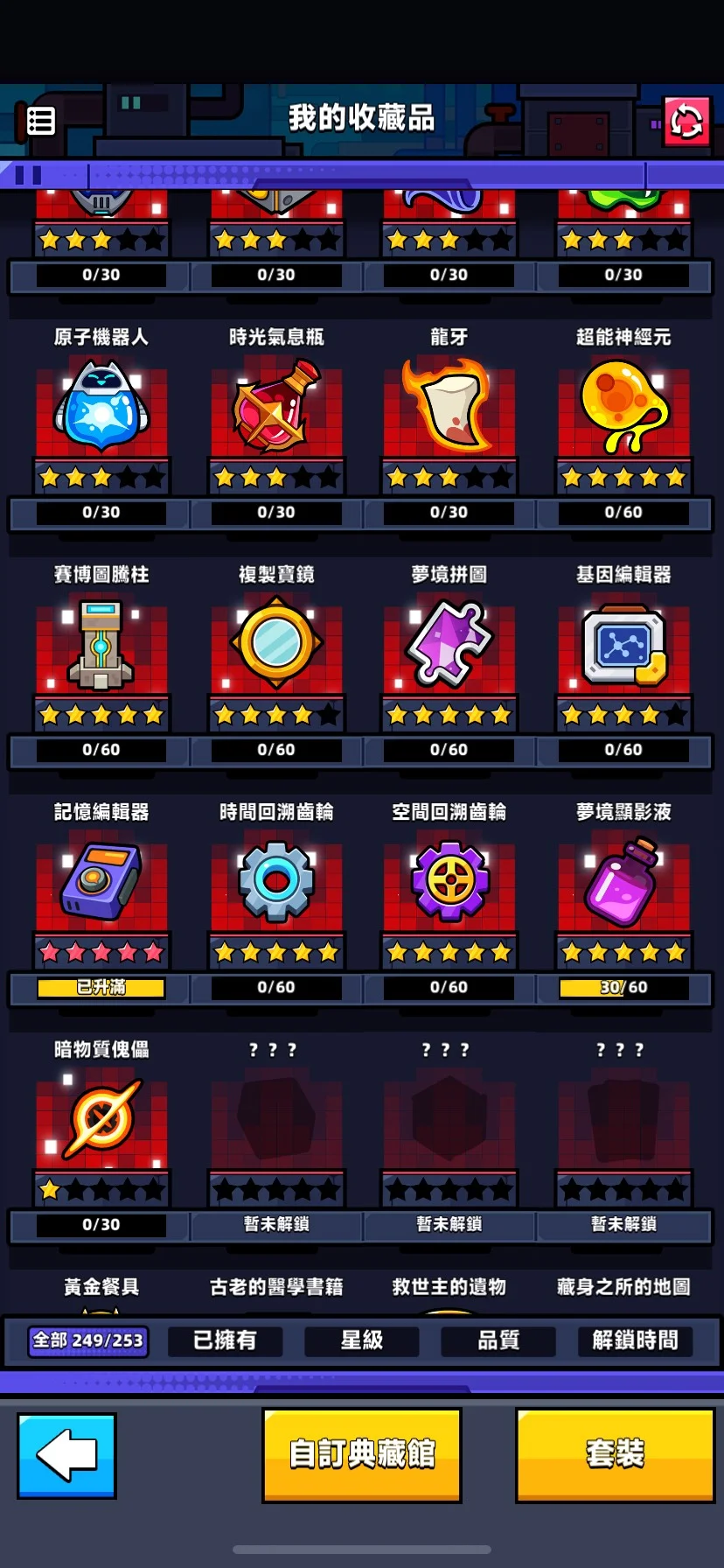Filter by 已擁有
Image resolution: width=724 pixels, height=1568 pixels.
click(225, 1340)
